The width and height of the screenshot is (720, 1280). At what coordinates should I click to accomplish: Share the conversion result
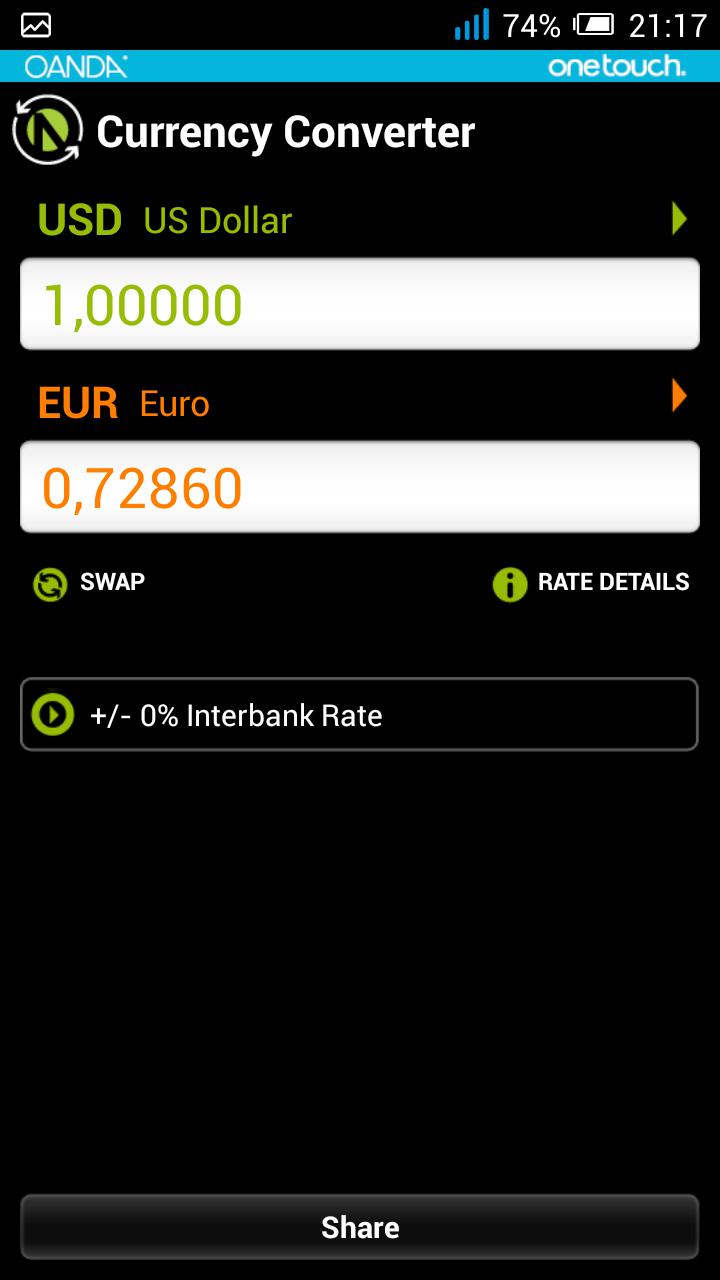pyautogui.click(x=360, y=1227)
